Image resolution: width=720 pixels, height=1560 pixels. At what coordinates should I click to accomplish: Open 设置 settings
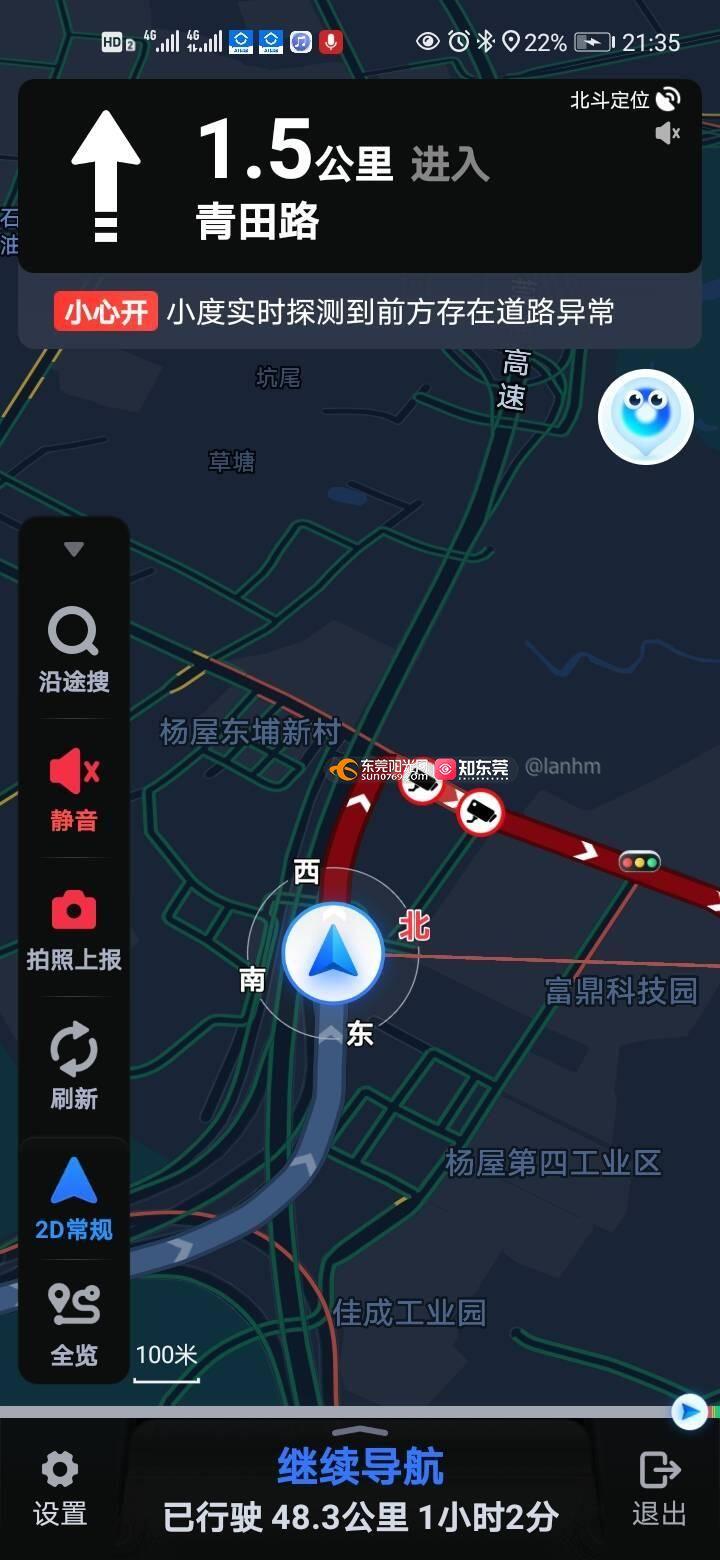point(60,1488)
